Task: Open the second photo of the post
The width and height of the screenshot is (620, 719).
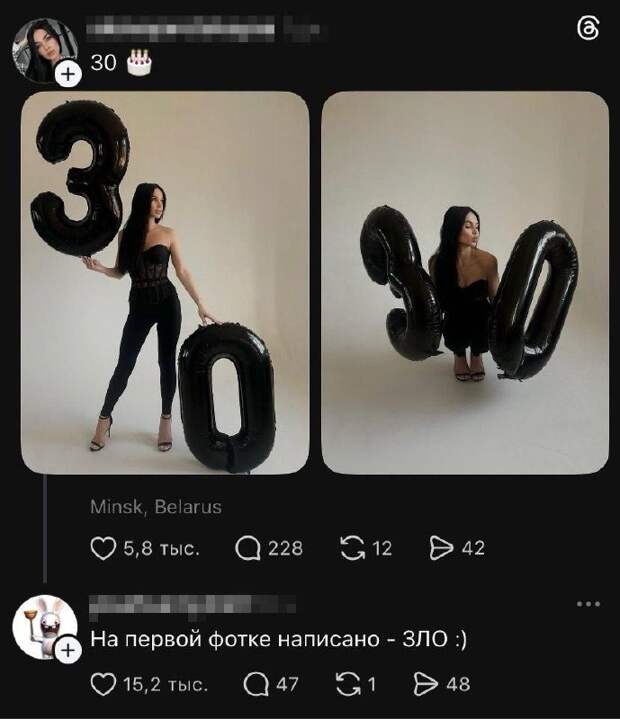Action: pos(464,282)
